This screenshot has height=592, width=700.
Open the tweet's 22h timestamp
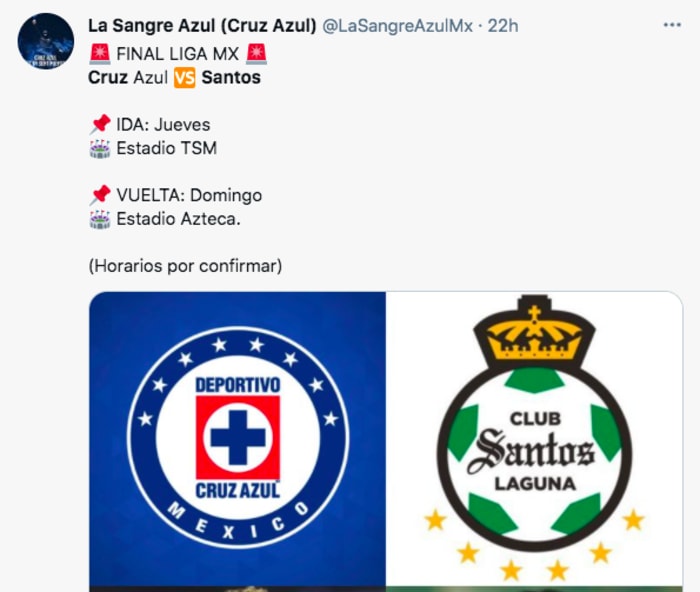[x=502, y=25]
